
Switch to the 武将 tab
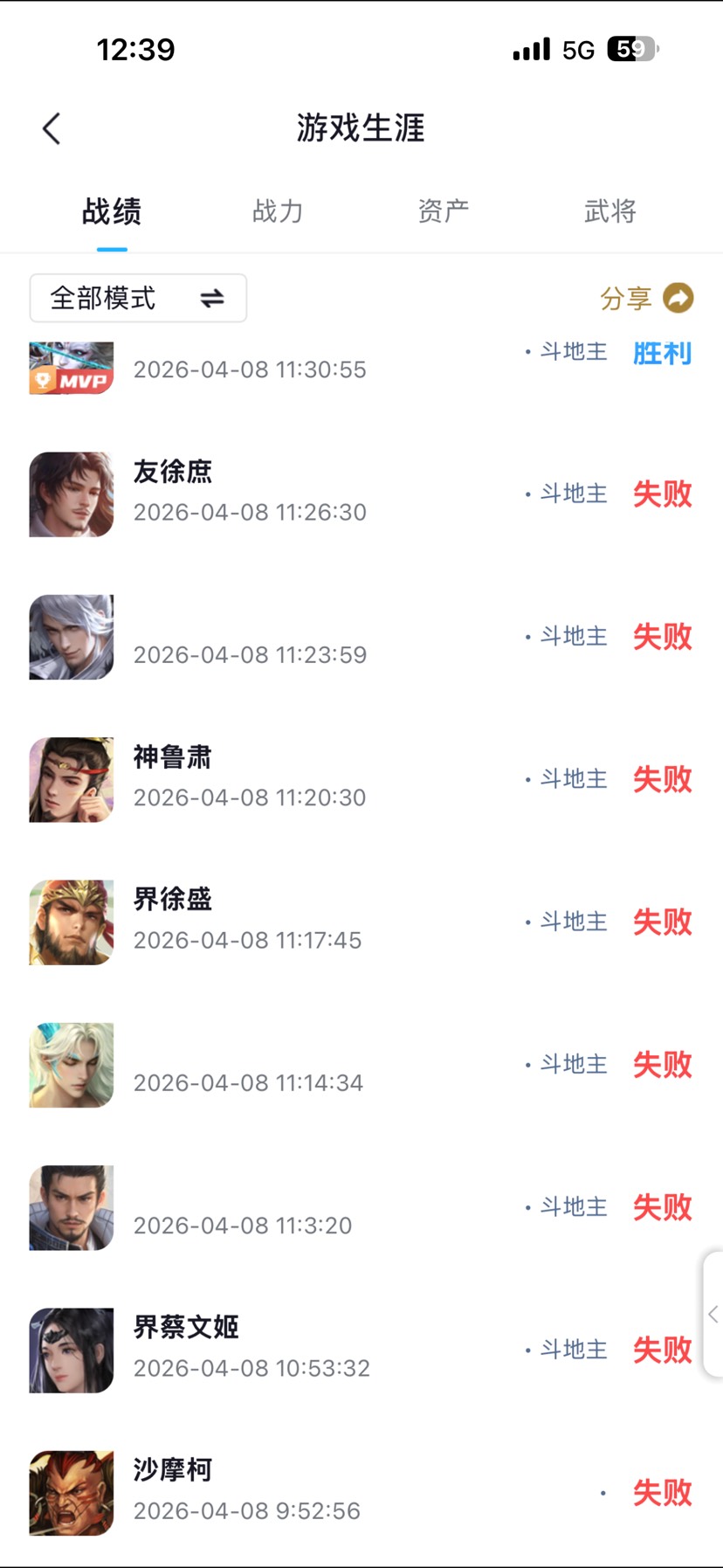click(x=609, y=211)
